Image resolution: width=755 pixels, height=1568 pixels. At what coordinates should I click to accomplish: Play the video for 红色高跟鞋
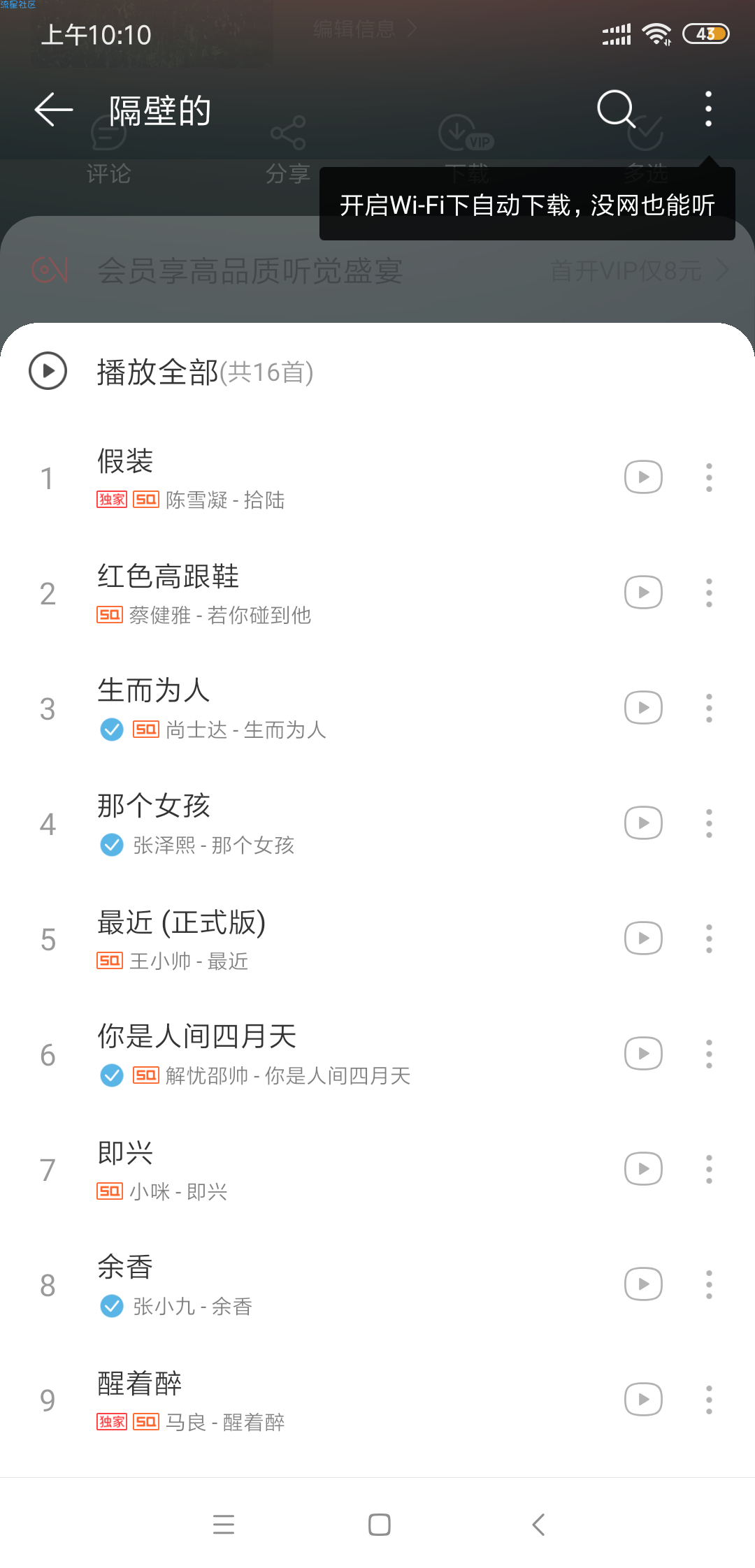pos(643,593)
